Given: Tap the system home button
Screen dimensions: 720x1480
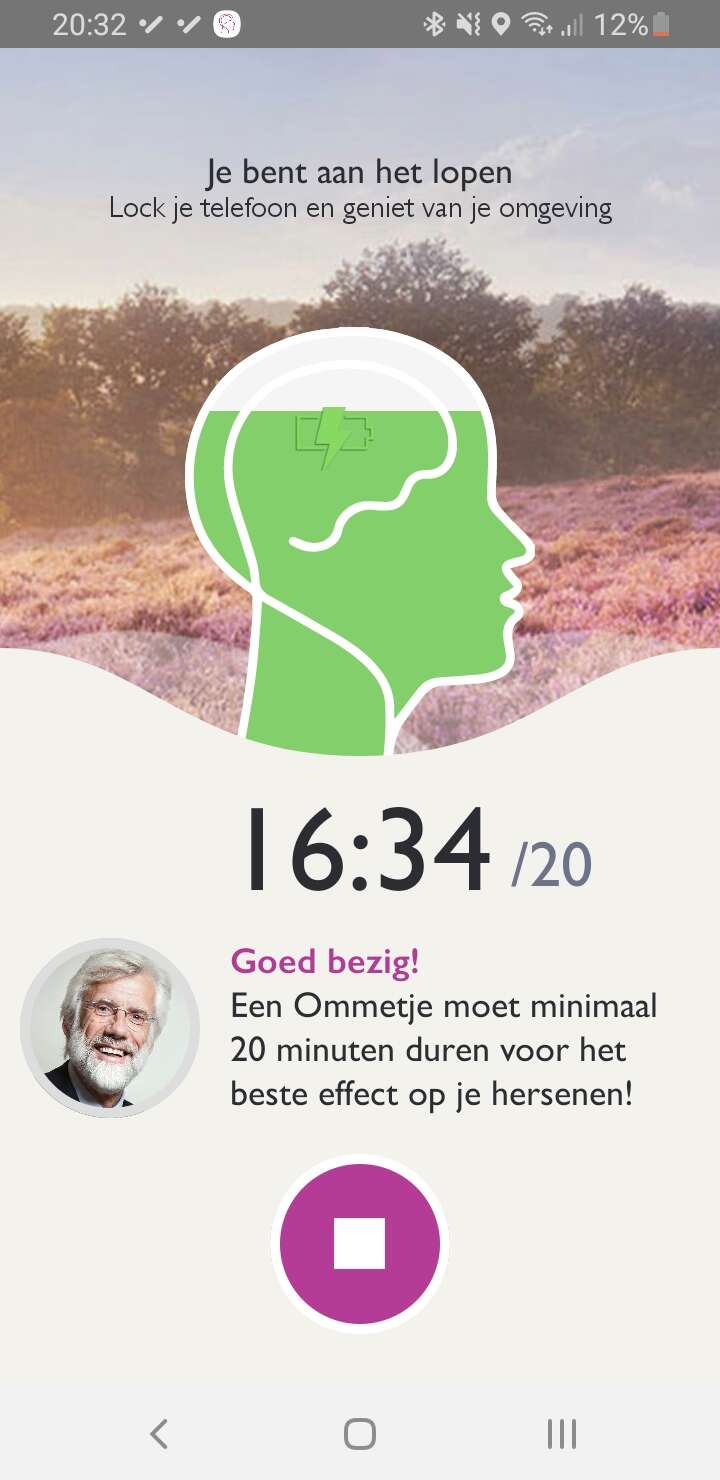Looking at the screenshot, I should (360, 1434).
